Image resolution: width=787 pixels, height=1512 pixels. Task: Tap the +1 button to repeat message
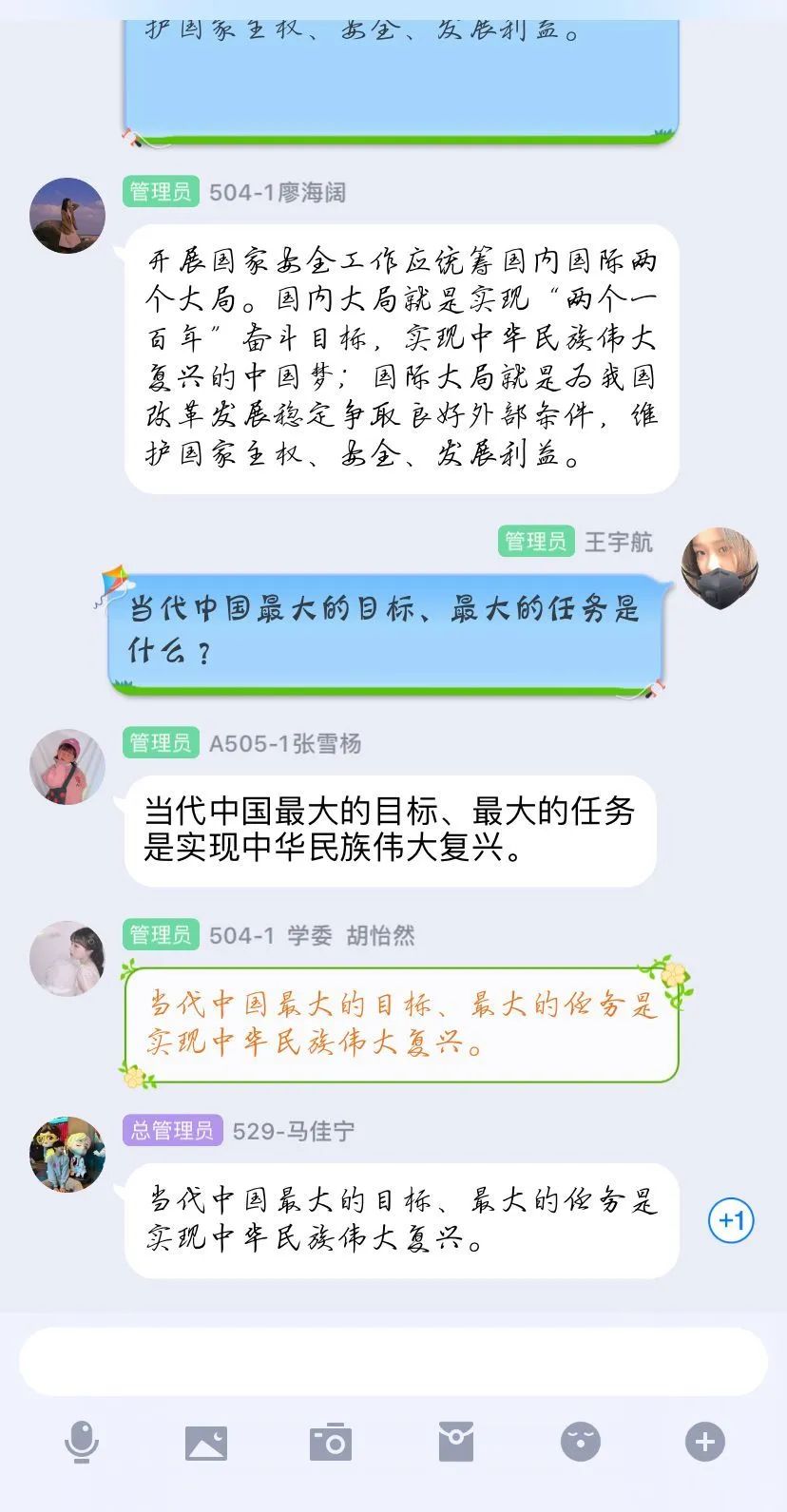[x=731, y=1220]
